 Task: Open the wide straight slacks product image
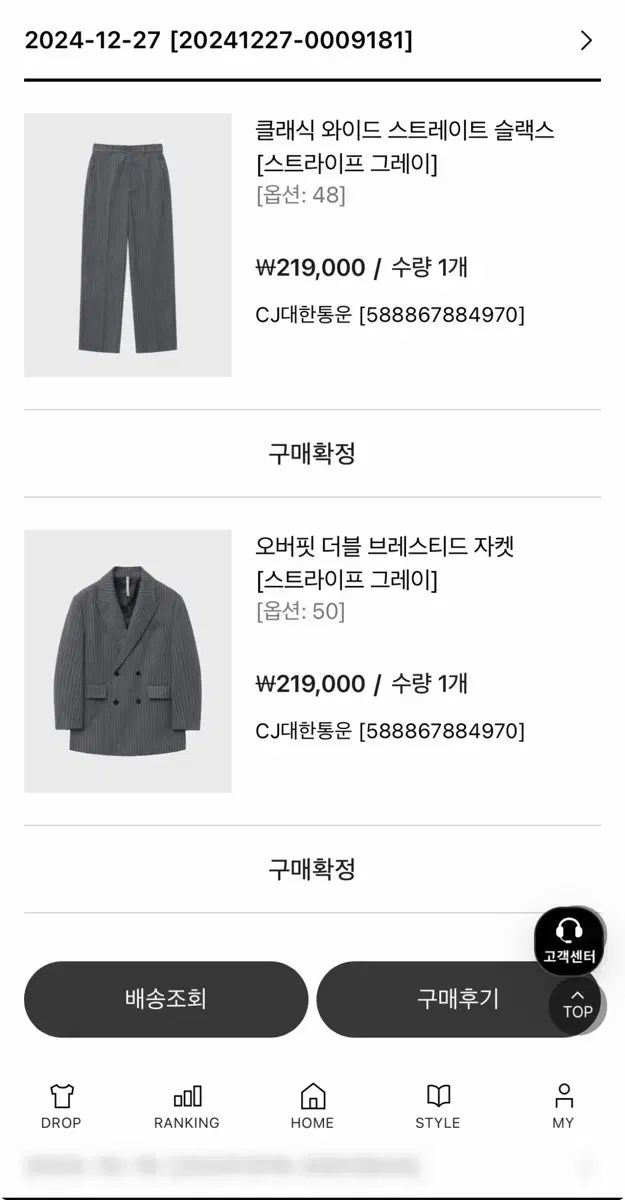tap(128, 245)
